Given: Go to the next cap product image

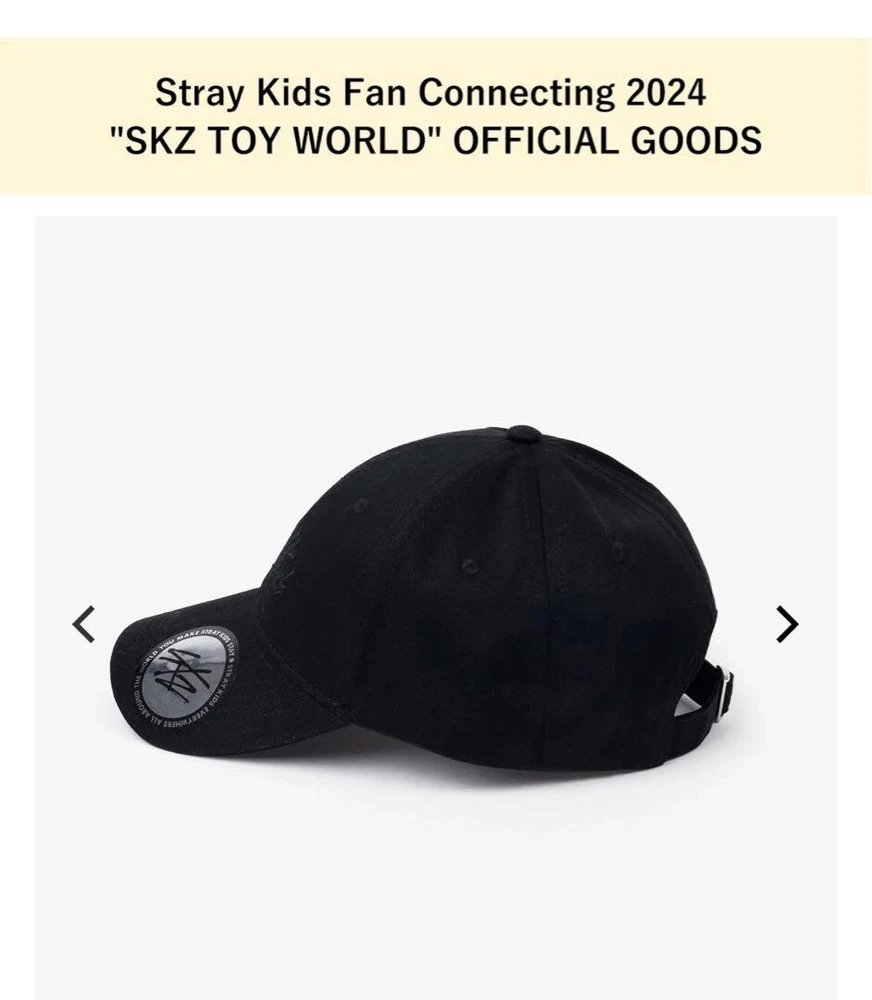Looking at the screenshot, I should coord(787,625).
